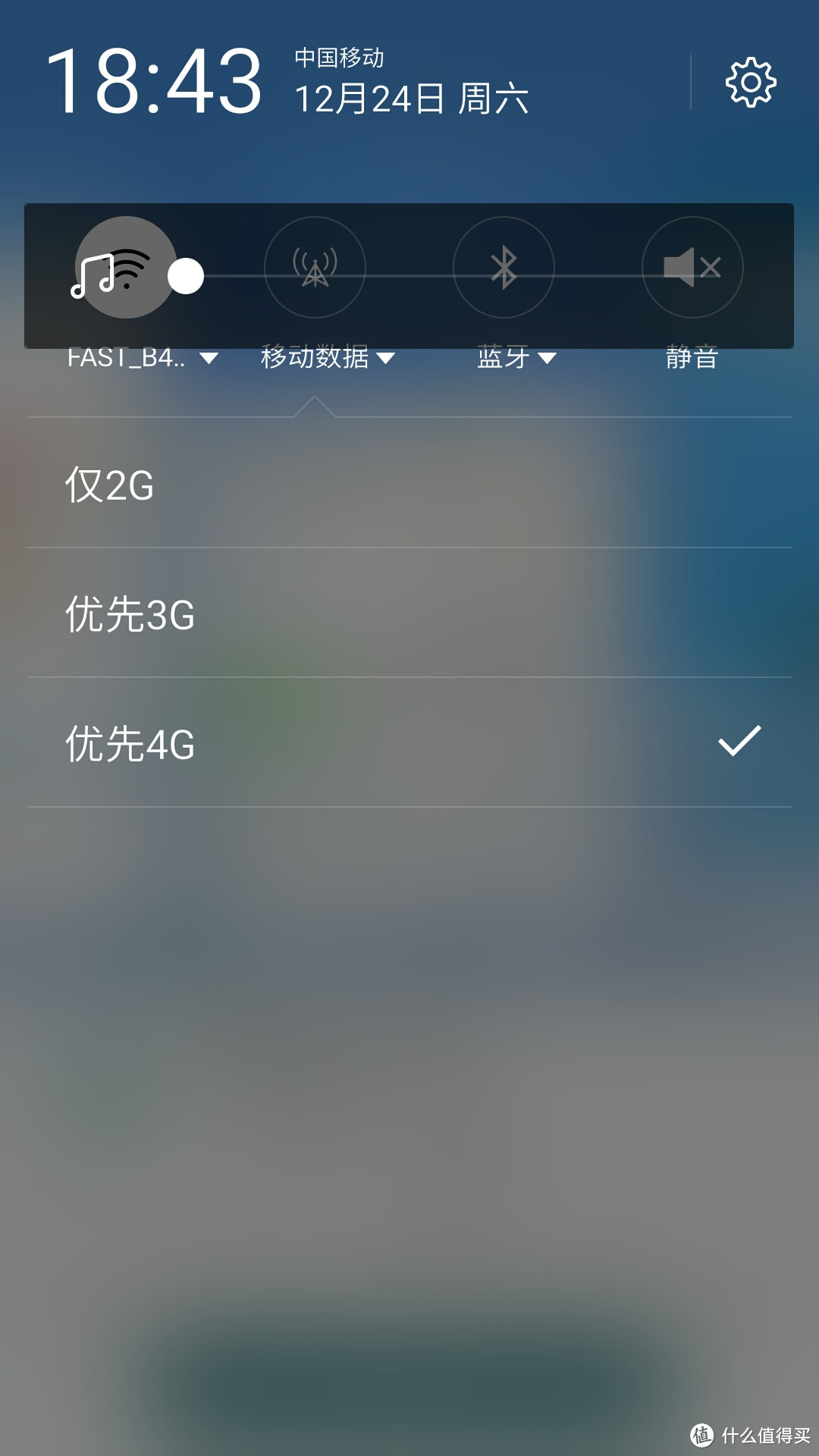Select 仅2G network mode
The image size is (819, 1456).
coord(409,484)
